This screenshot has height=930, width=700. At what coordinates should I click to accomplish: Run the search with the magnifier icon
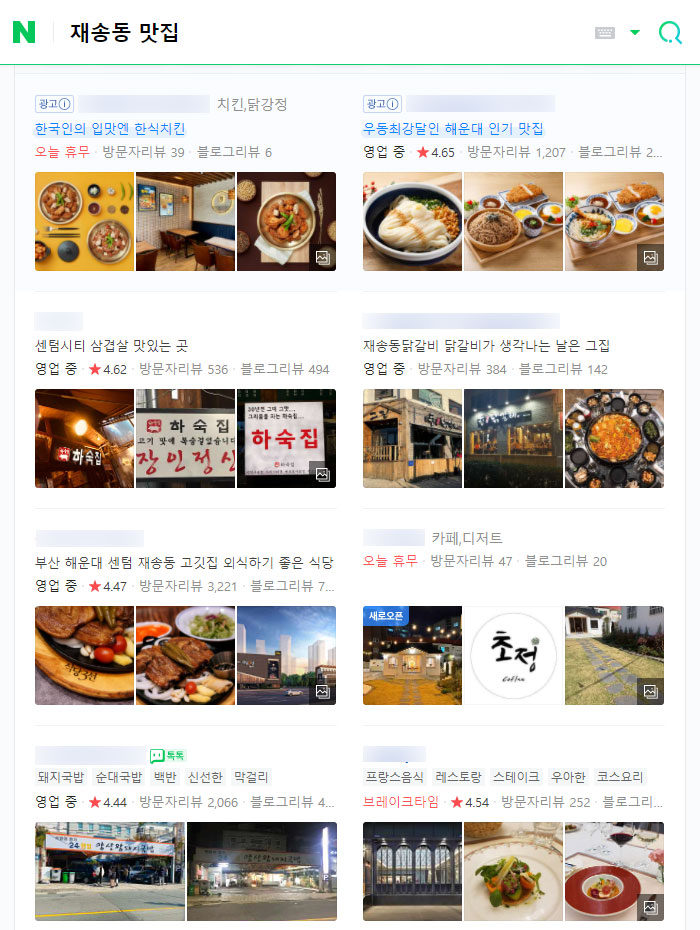click(669, 33)
